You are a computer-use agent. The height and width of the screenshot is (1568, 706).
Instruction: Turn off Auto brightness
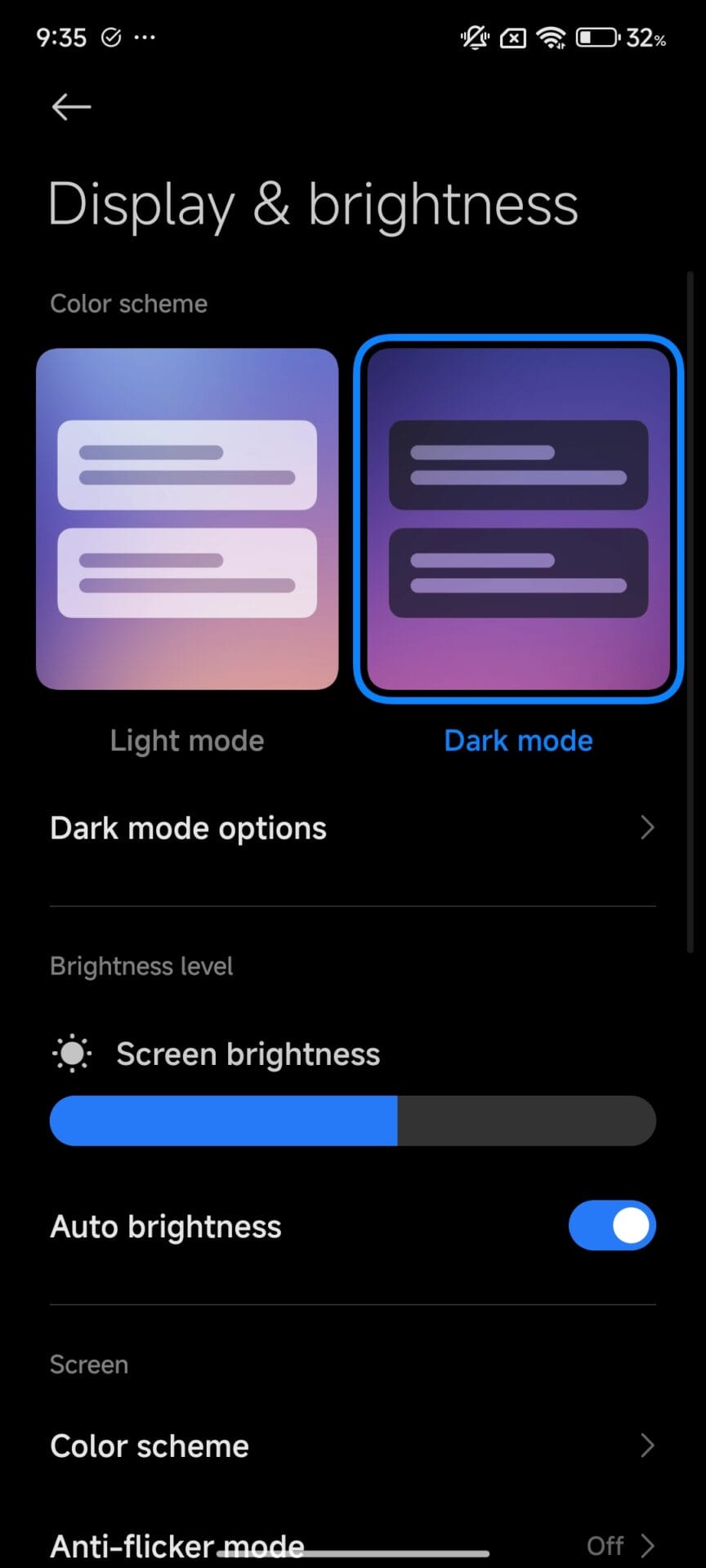coord(611,1226)
